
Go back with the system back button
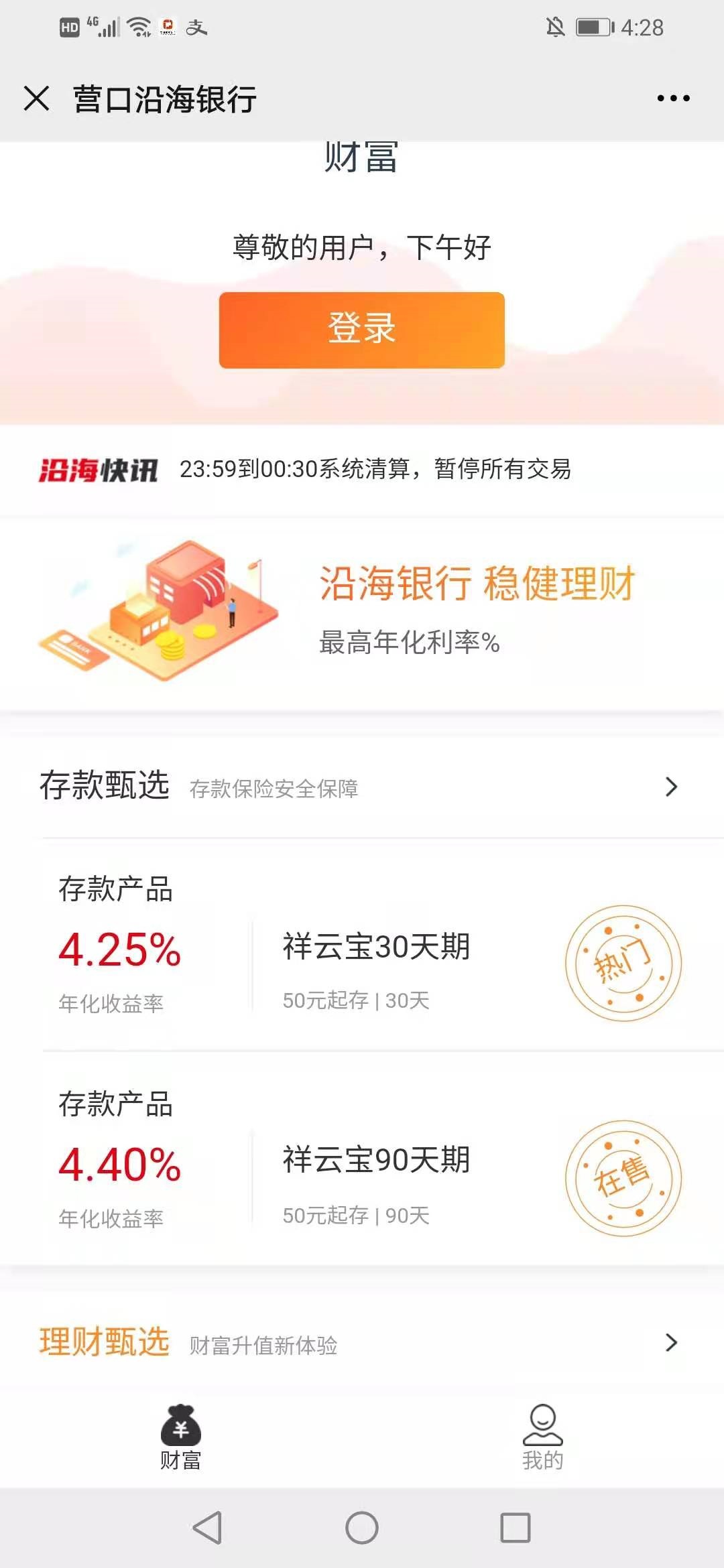(207, 1528)
